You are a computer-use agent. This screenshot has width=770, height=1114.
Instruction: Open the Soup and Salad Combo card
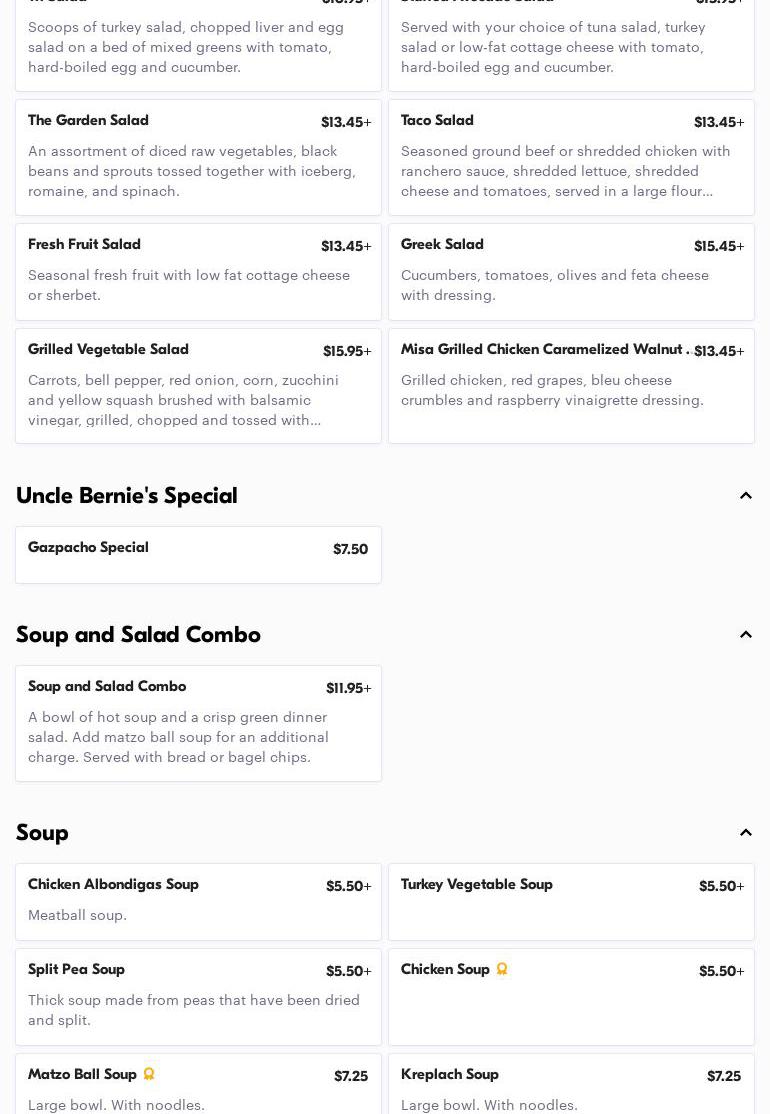198,723
